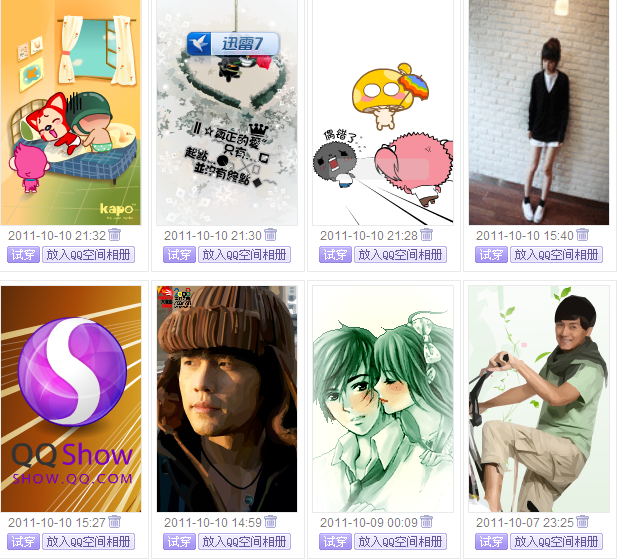Open the image of a man on a bicycle
This screenshot has width=622, height=560.
coord(539,398)
